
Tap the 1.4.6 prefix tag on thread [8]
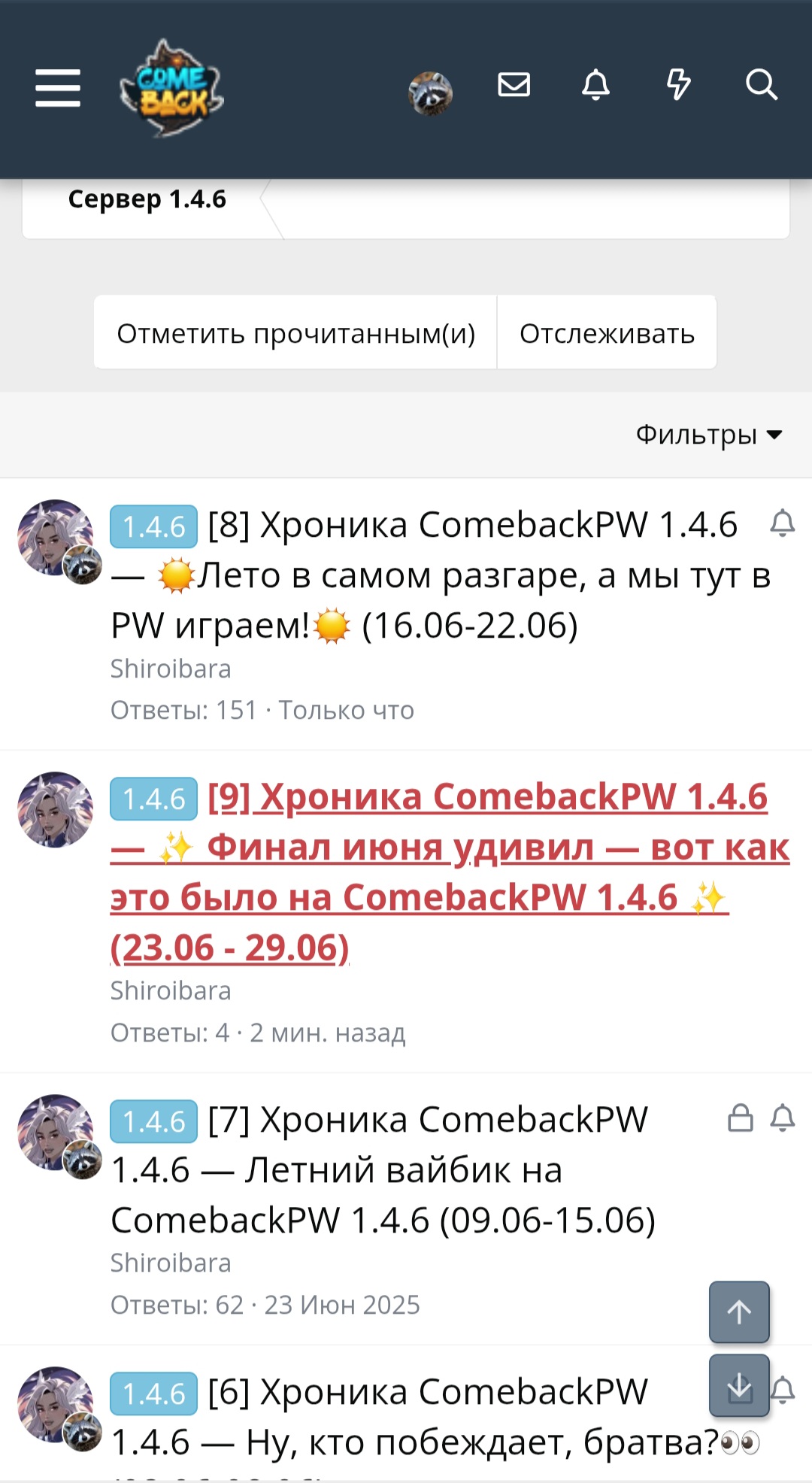click(x=154, y=526)
